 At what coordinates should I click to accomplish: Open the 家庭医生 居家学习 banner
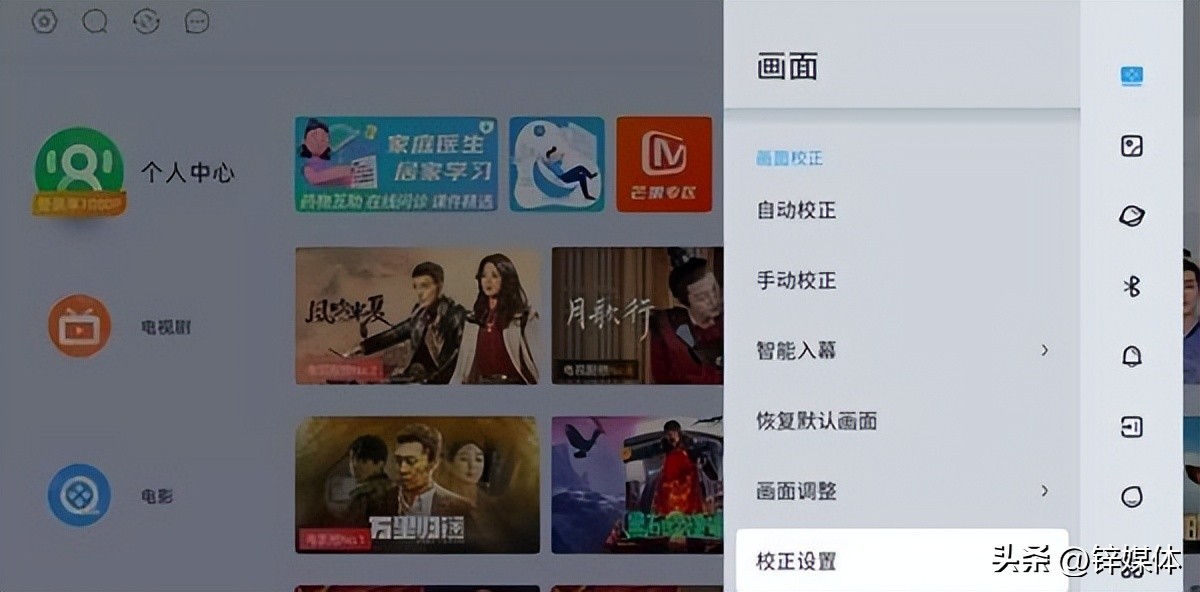point(396,164)
